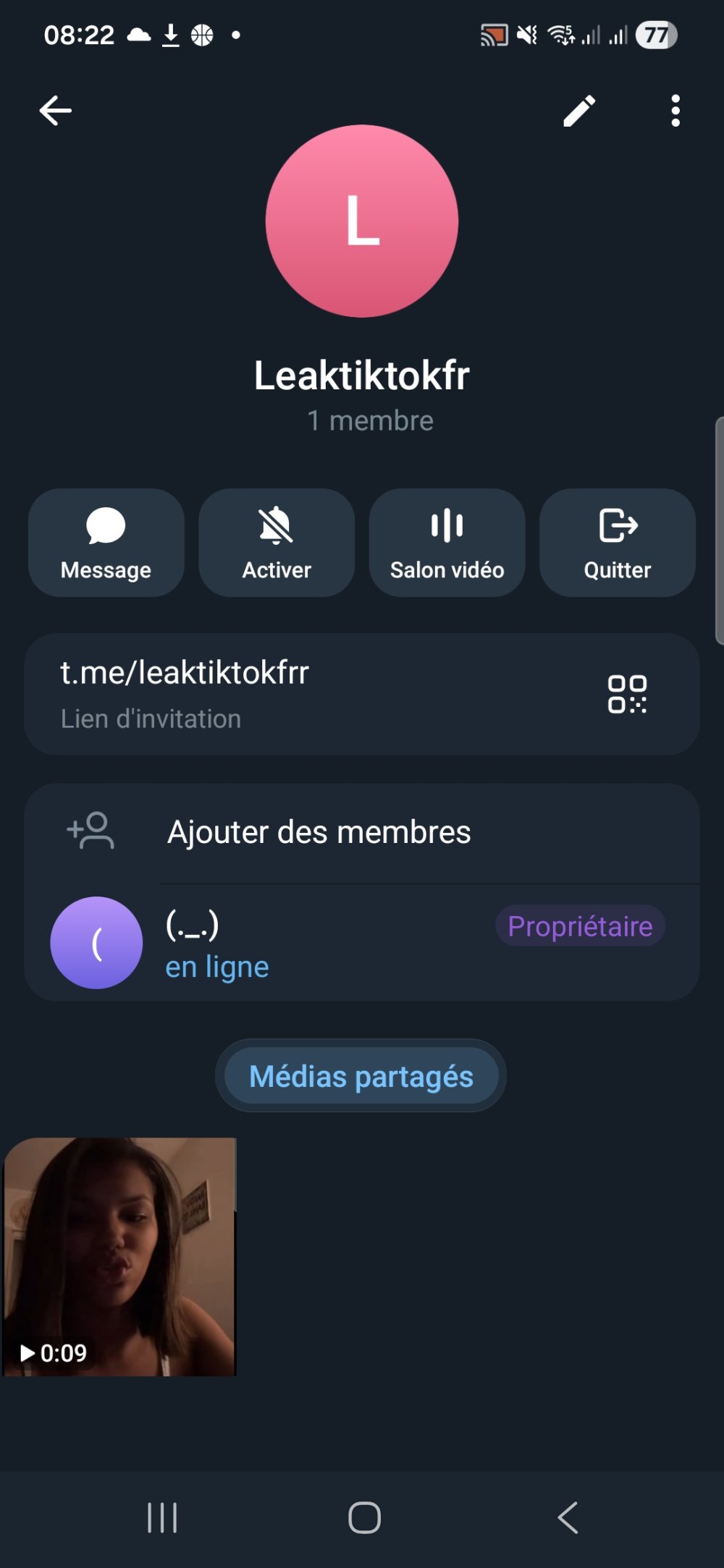Viewport: 724px width, 1568px height.
Task: Go back using the top arrow
Action: pyautogui.click(x=55, y=111)
